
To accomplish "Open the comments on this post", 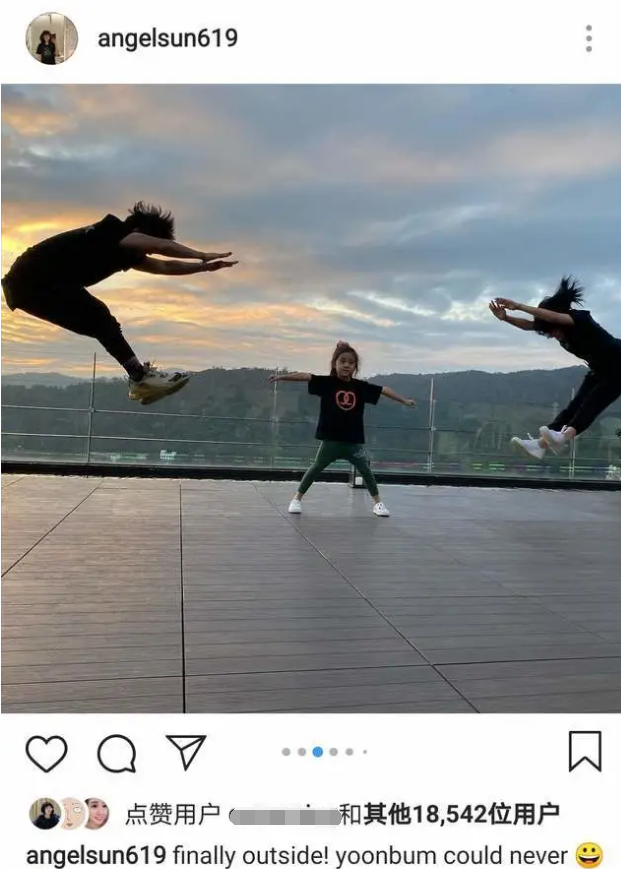I will (x=116, y=753).
